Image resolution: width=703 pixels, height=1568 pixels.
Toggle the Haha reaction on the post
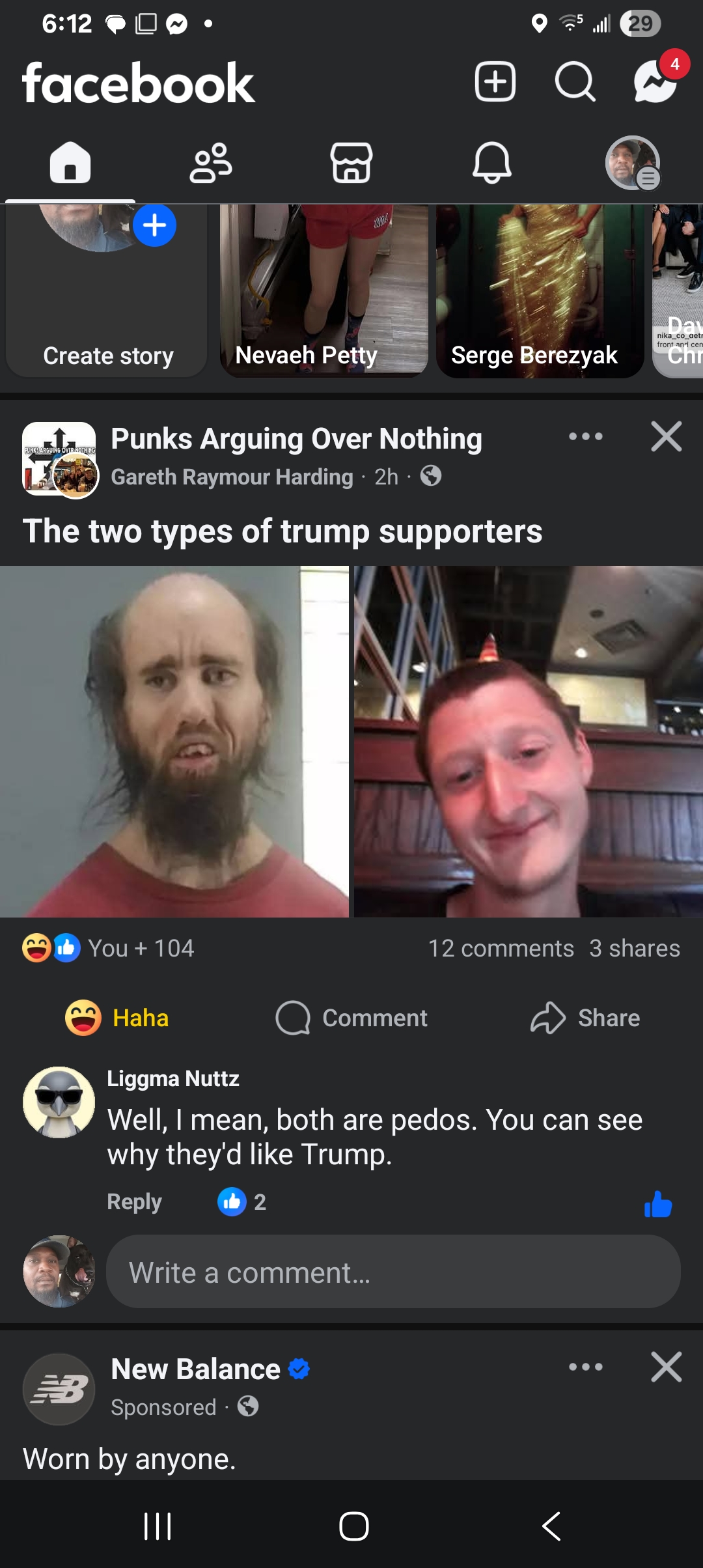point(117,1018)
